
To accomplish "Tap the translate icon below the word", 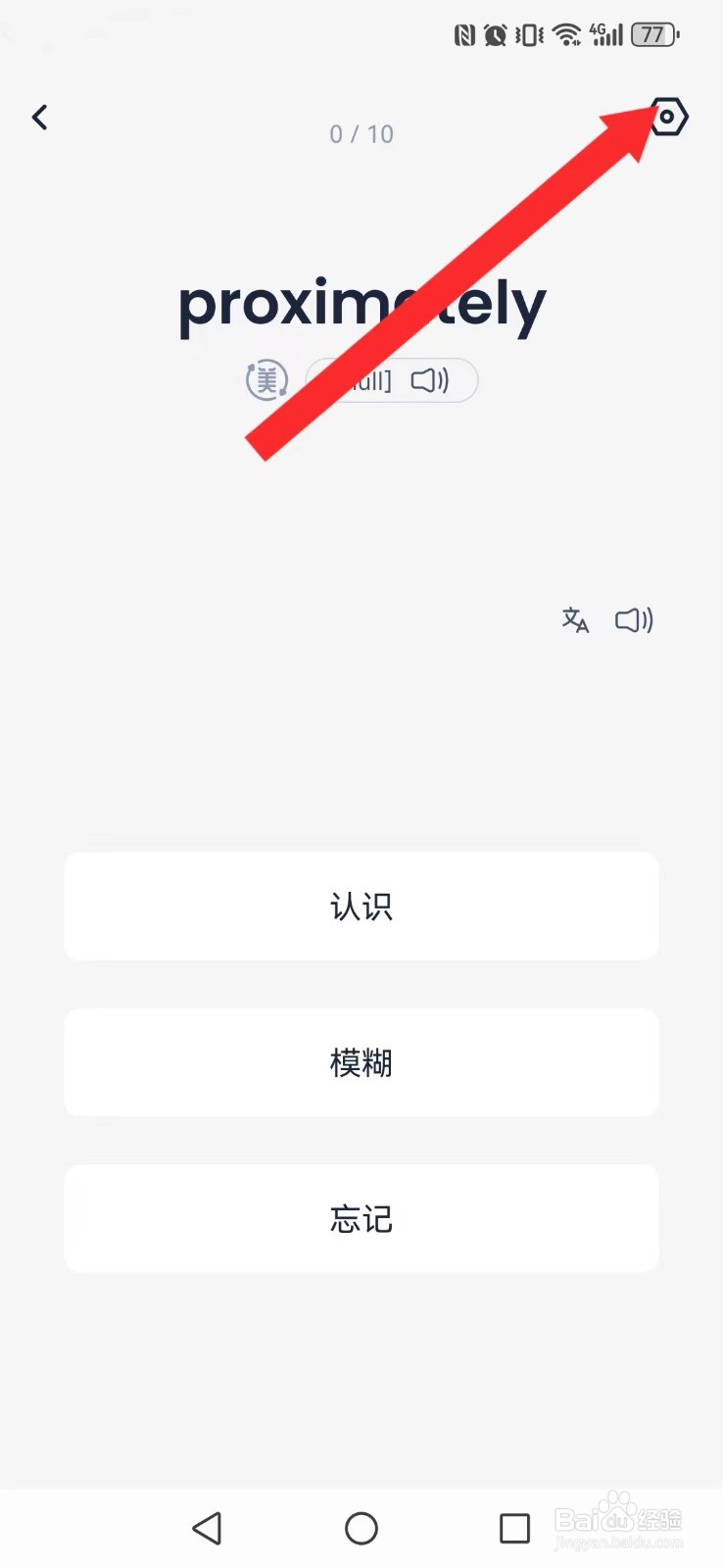I will [x=576, y=619].
